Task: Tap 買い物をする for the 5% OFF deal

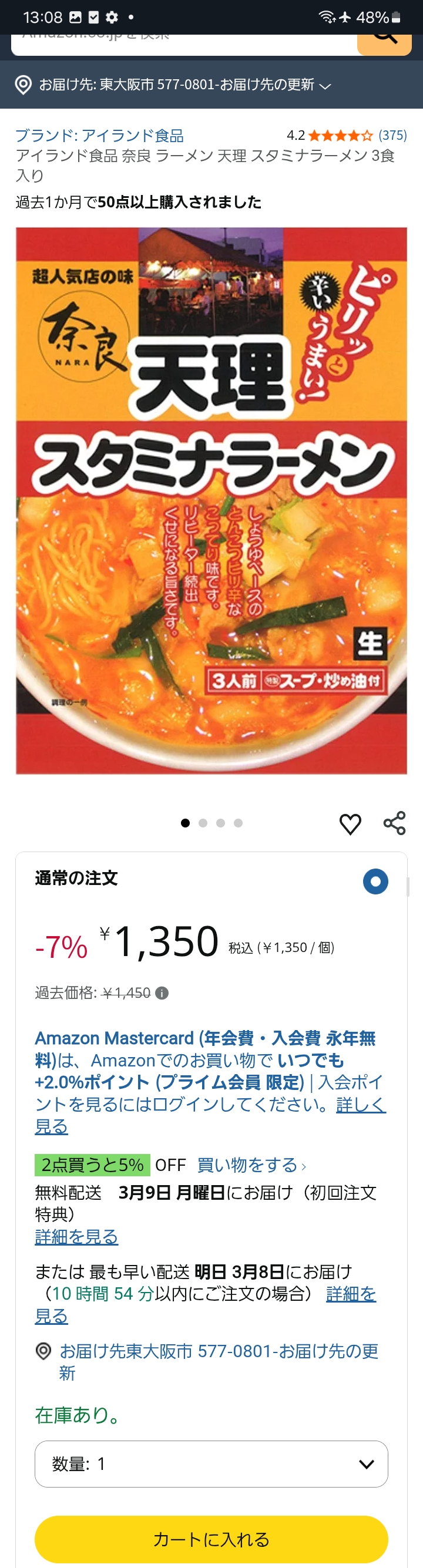Action: point(251,1165)
